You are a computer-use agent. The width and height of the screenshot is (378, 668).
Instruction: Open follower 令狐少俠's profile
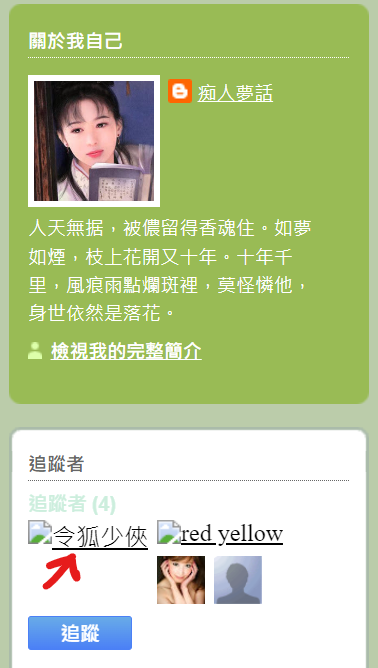[100, 536]
